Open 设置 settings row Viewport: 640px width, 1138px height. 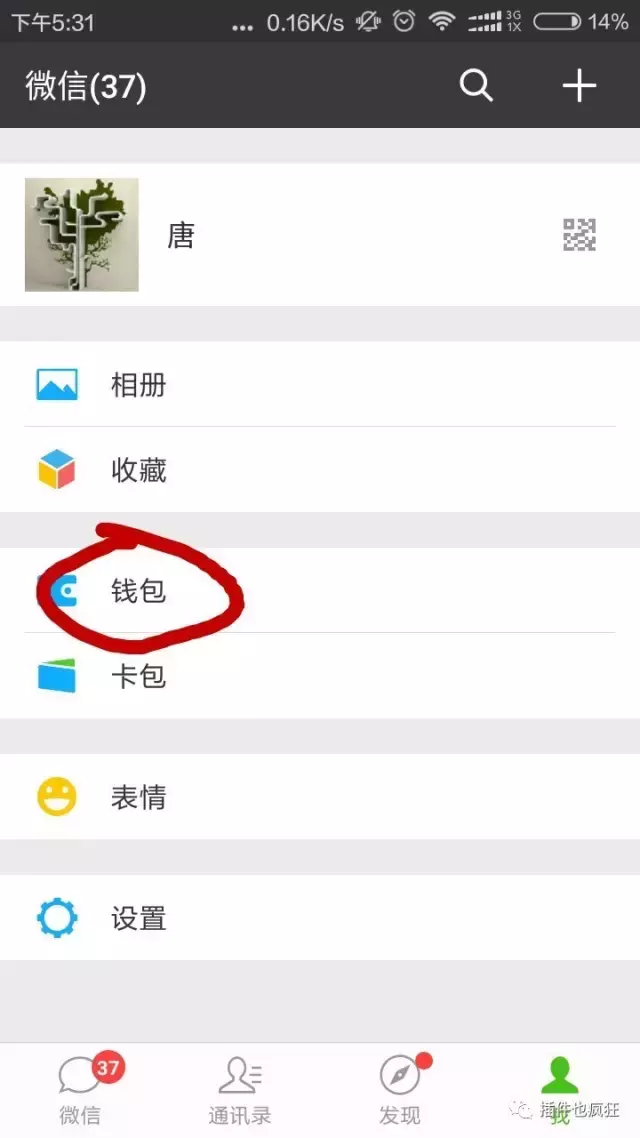point(320,918)
